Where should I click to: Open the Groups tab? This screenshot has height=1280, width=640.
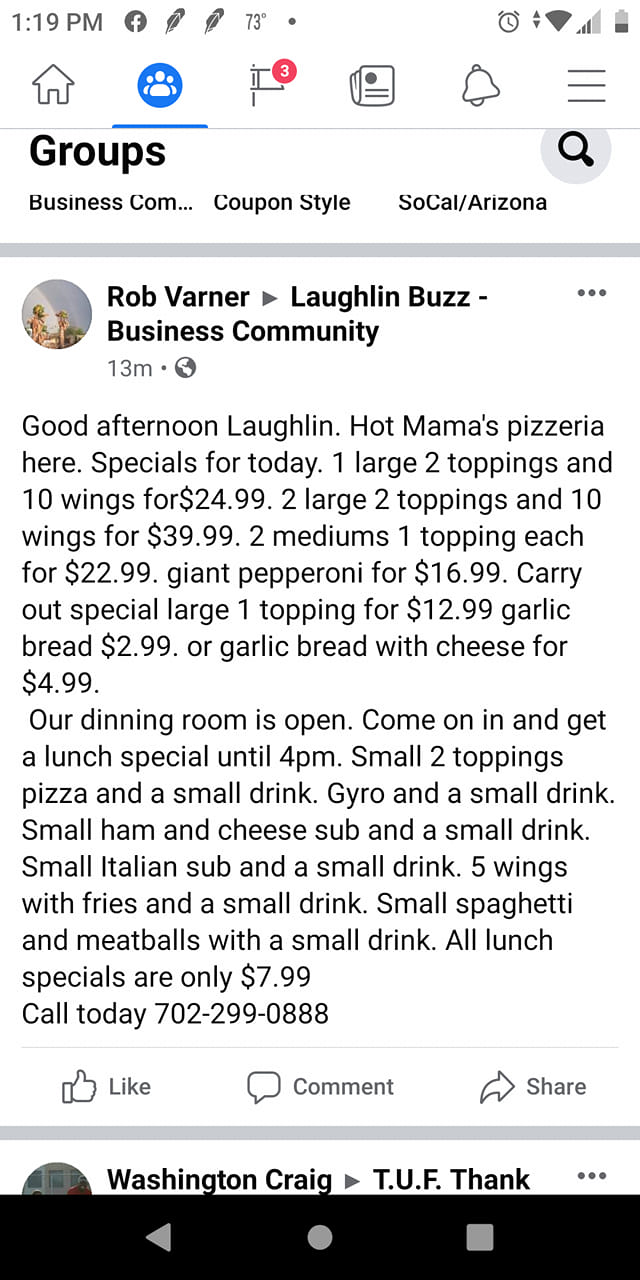click(x=160, y=86)
